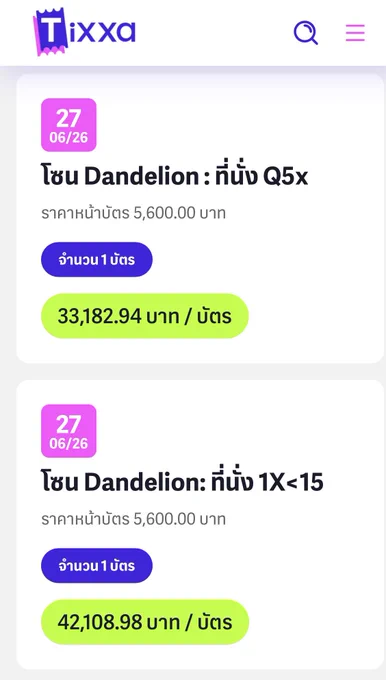This screenshot has width=386, height=680.
Task: Open the hamburger menu
Action: [x=355, y=33]
